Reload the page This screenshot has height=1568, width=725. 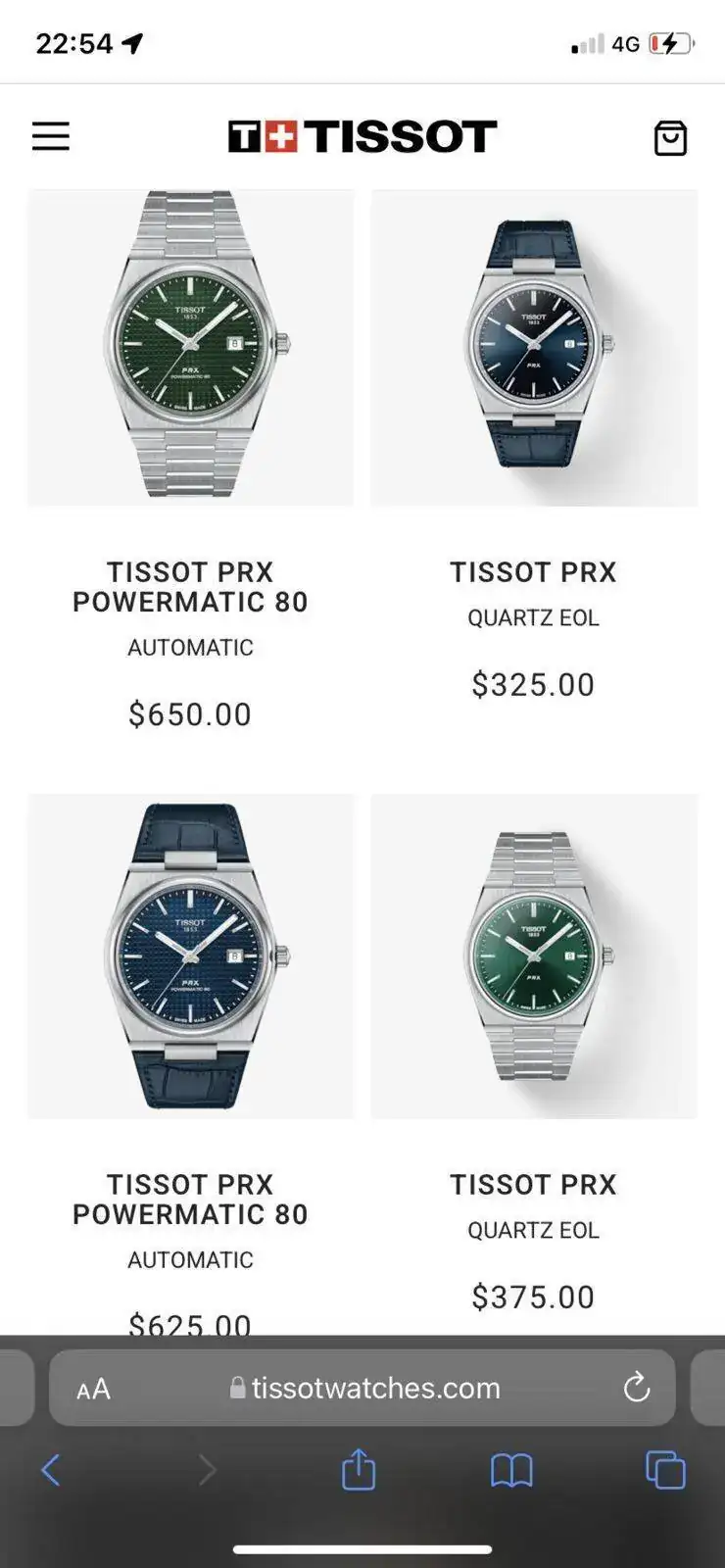click(x=637, y=1388)
